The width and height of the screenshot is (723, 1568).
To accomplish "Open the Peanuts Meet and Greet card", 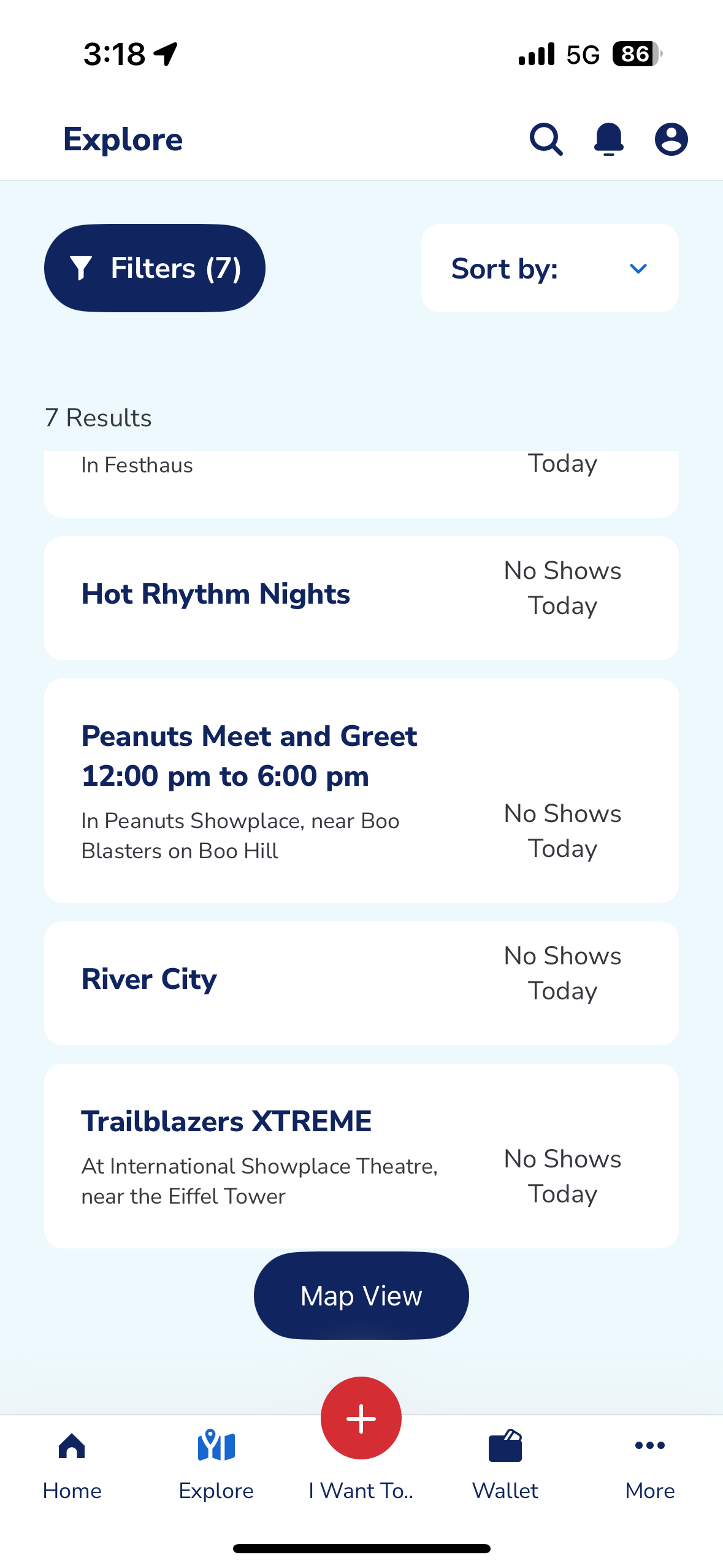I will [361, 790].
